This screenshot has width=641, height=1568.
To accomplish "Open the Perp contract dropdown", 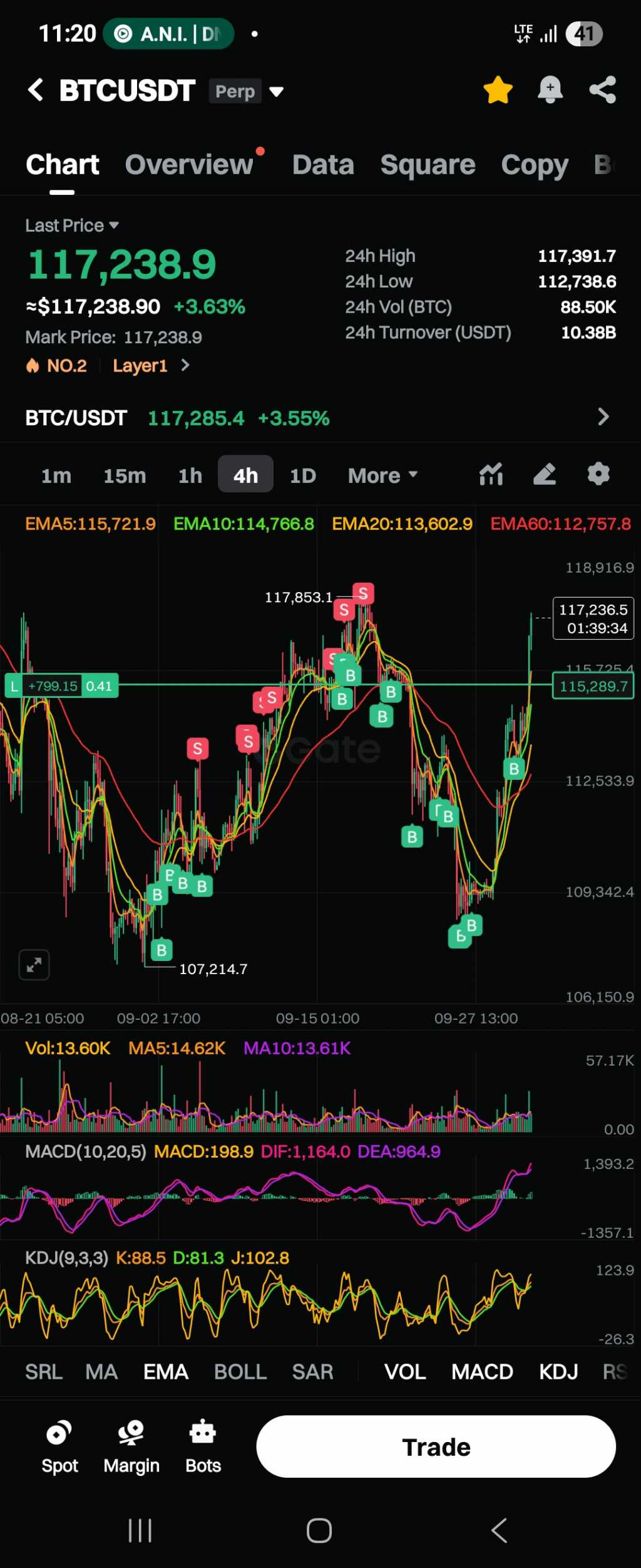I will click(x=276, y=92).
